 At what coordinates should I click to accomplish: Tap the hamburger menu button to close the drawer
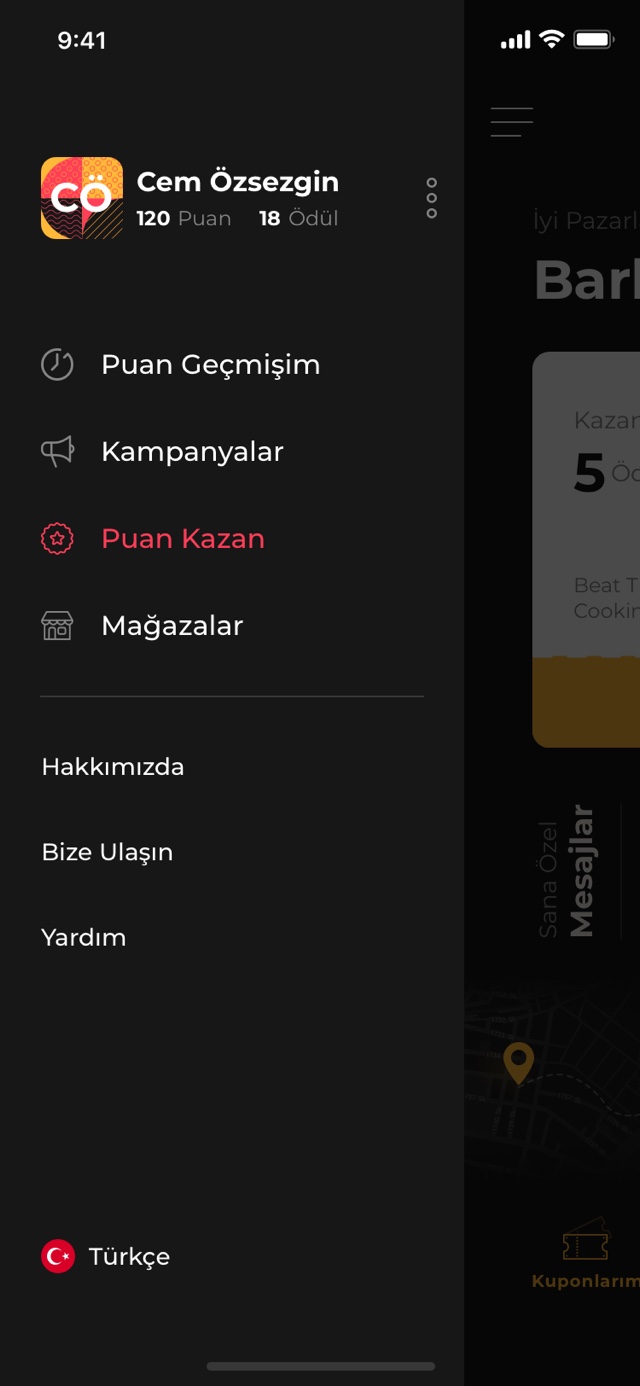coord(512,122)
